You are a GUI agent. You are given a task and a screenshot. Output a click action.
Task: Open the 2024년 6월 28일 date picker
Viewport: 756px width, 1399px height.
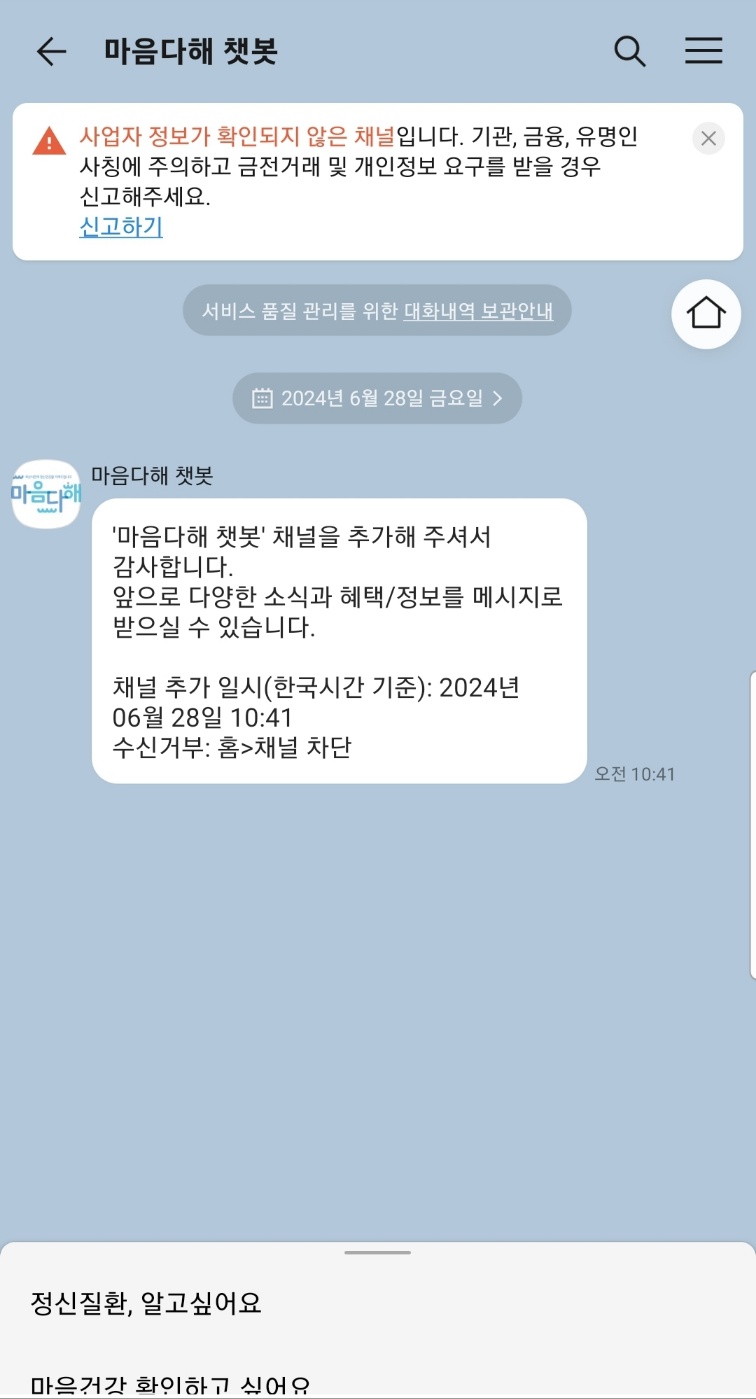coord(377,398)
